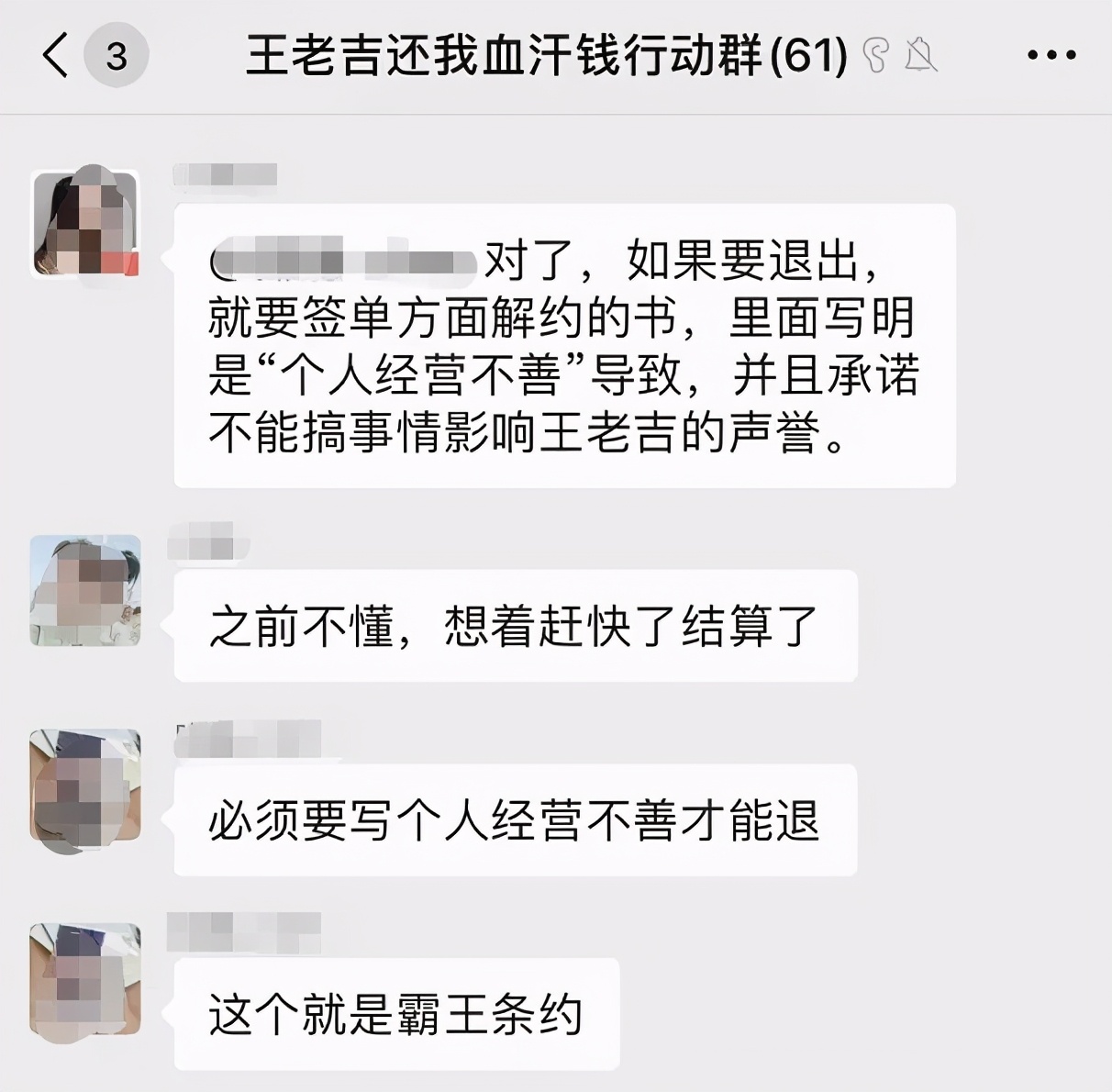Open avatar next to 这个就是霸王条约 message
The height and width of the screenshot is (1092, 1112).
click(x=85, y=979)
